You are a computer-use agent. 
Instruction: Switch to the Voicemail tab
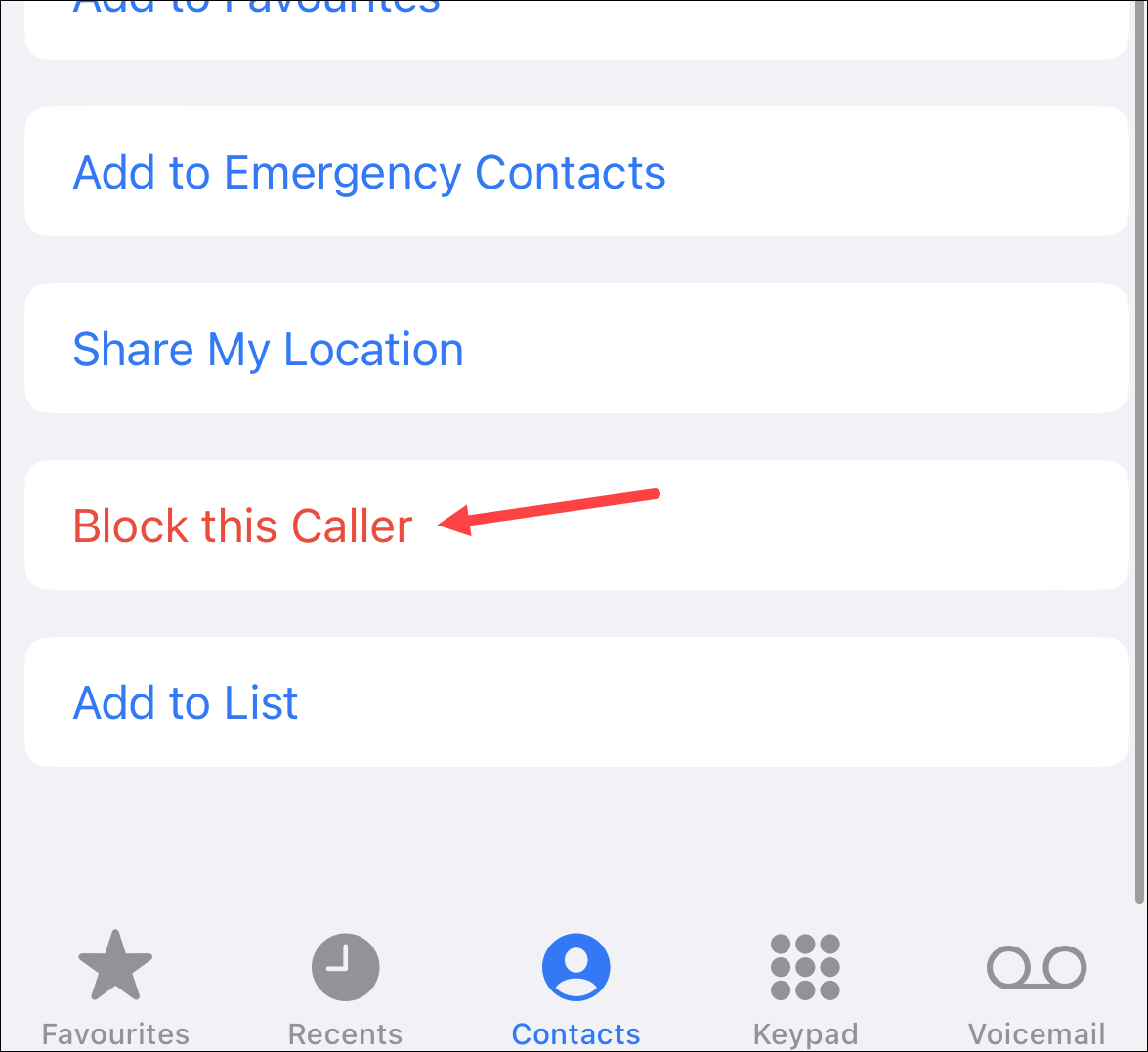pyautogui.click(x=1036, y=987)
